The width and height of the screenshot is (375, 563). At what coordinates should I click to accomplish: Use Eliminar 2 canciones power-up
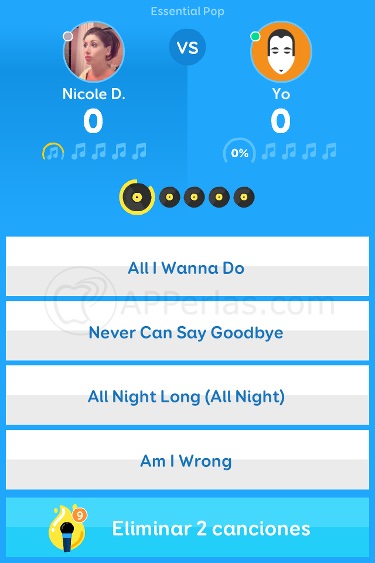tap(187, 527)
